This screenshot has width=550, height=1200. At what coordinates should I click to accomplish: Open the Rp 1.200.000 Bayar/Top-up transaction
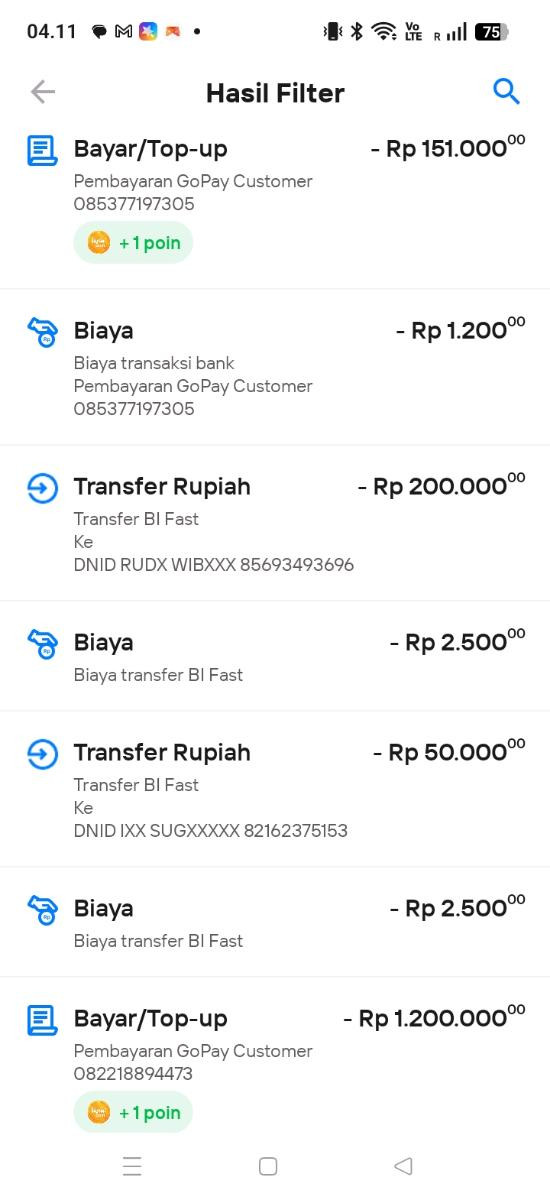275,1062
